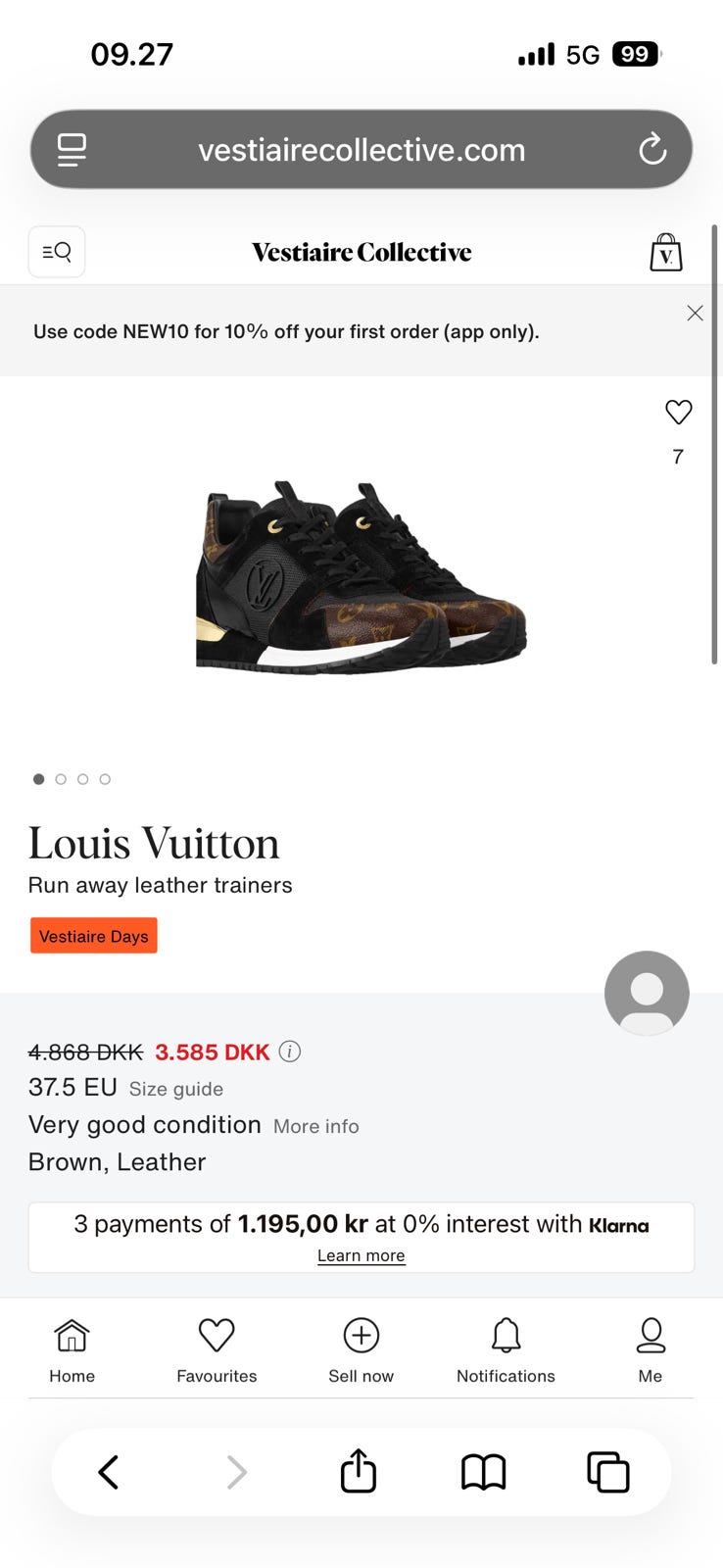Open the menu and search button
The height and width of the screenshot is (1568, 723).
57,252
